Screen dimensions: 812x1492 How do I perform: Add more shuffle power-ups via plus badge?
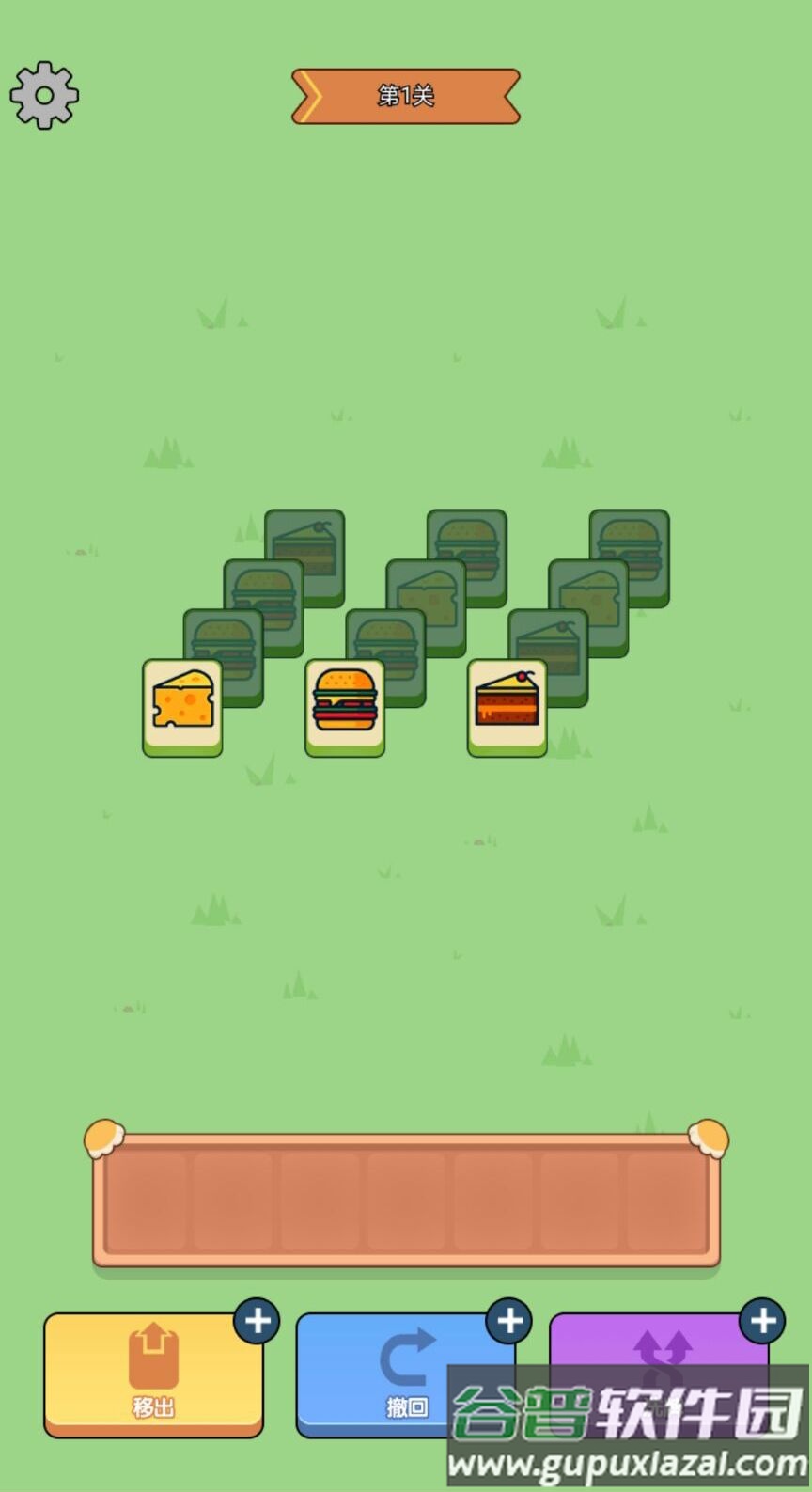[762, 1321]
